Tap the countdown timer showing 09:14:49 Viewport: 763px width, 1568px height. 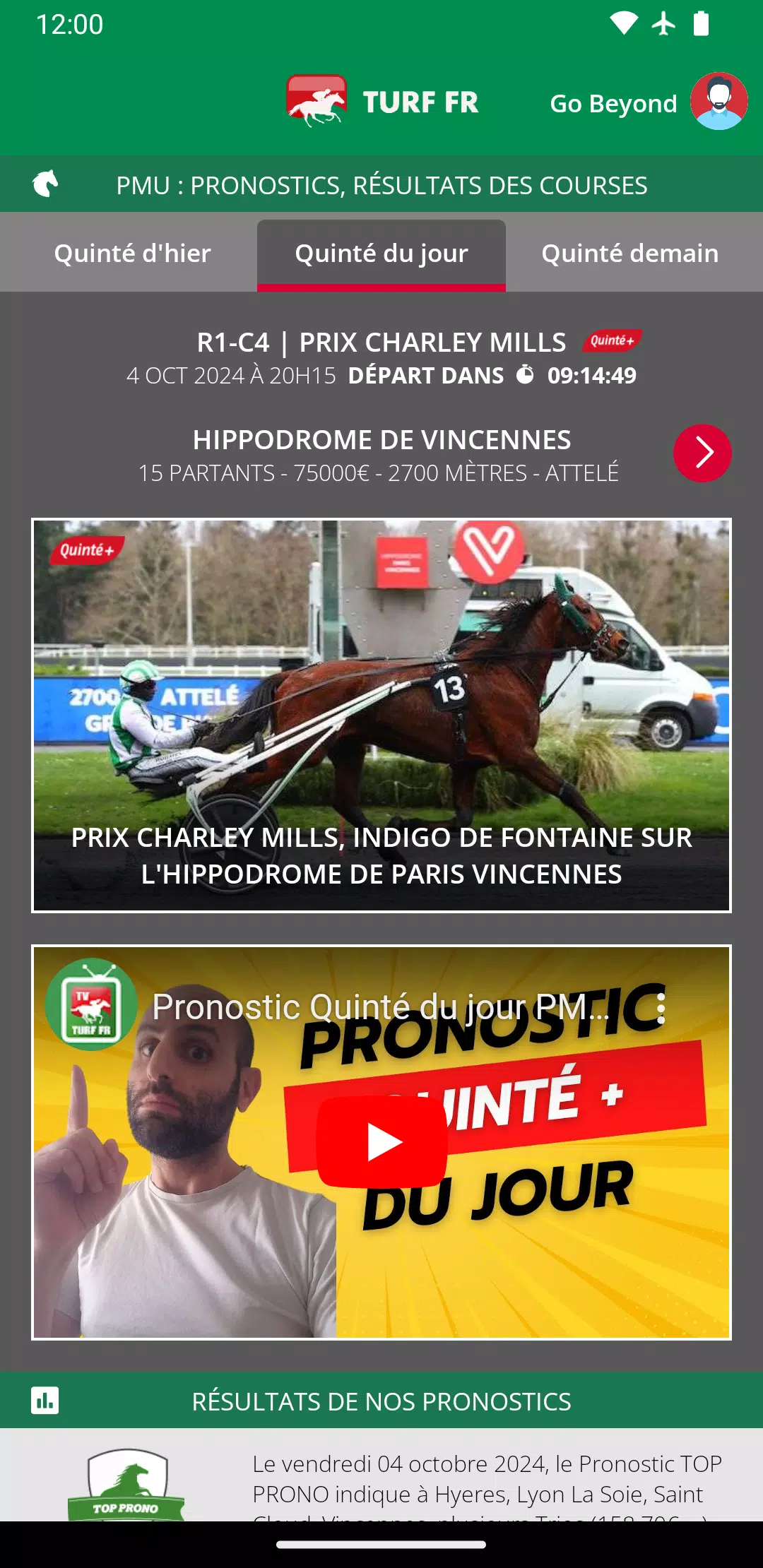[592, 376]
